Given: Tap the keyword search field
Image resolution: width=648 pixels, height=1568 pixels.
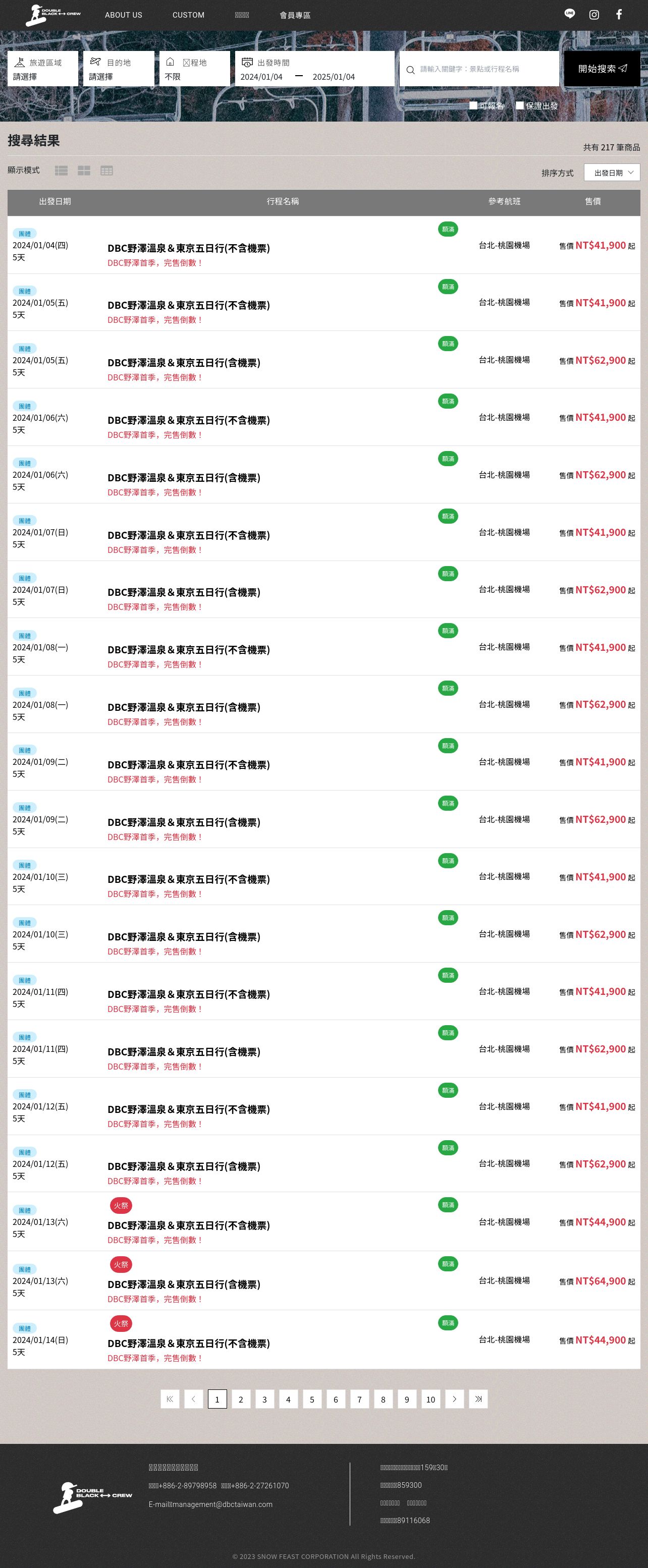Looking at the screenshot, I should tap(481, 70).
